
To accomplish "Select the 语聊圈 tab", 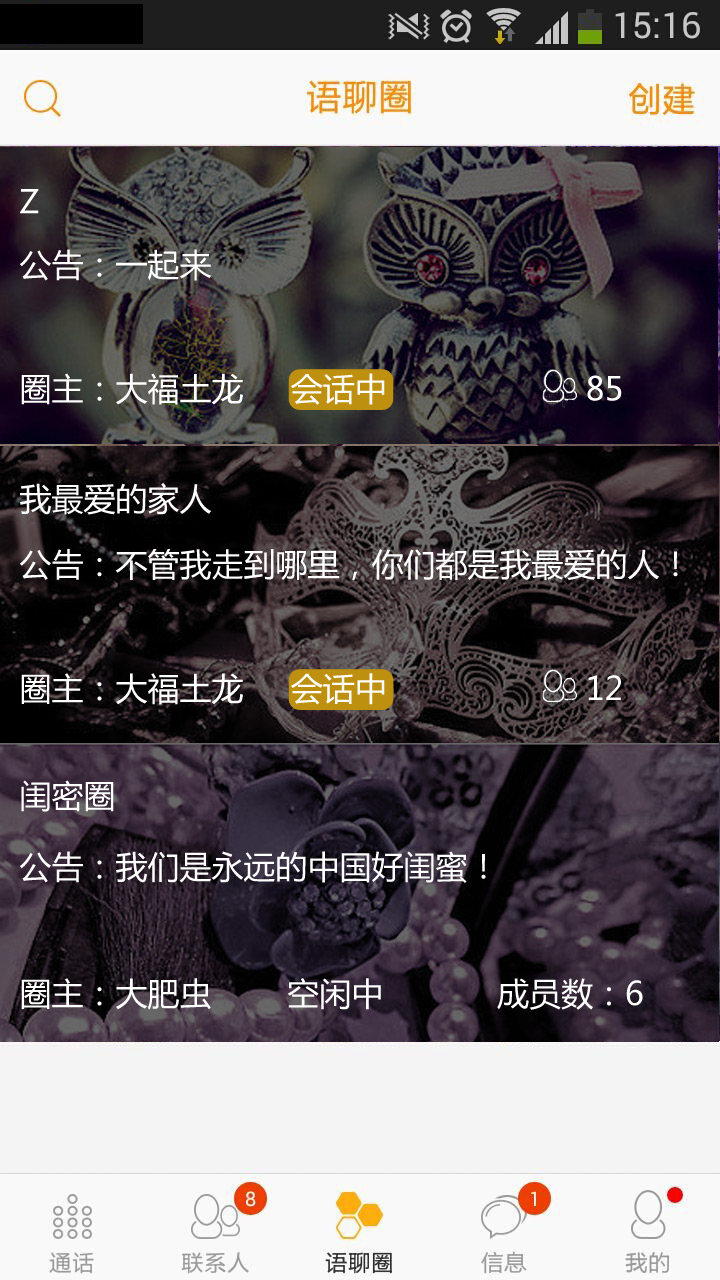I will 359,1230.
